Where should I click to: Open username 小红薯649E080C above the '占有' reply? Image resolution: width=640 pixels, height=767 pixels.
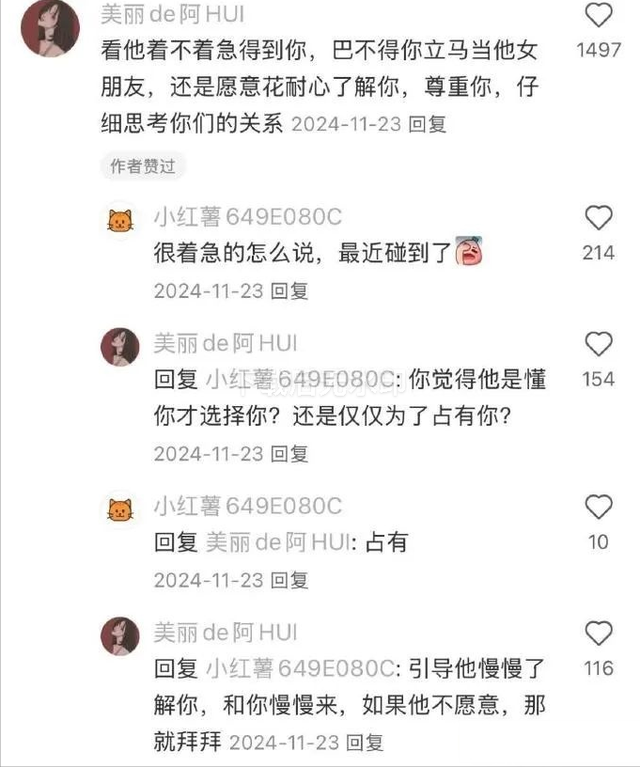coord(247,507)
